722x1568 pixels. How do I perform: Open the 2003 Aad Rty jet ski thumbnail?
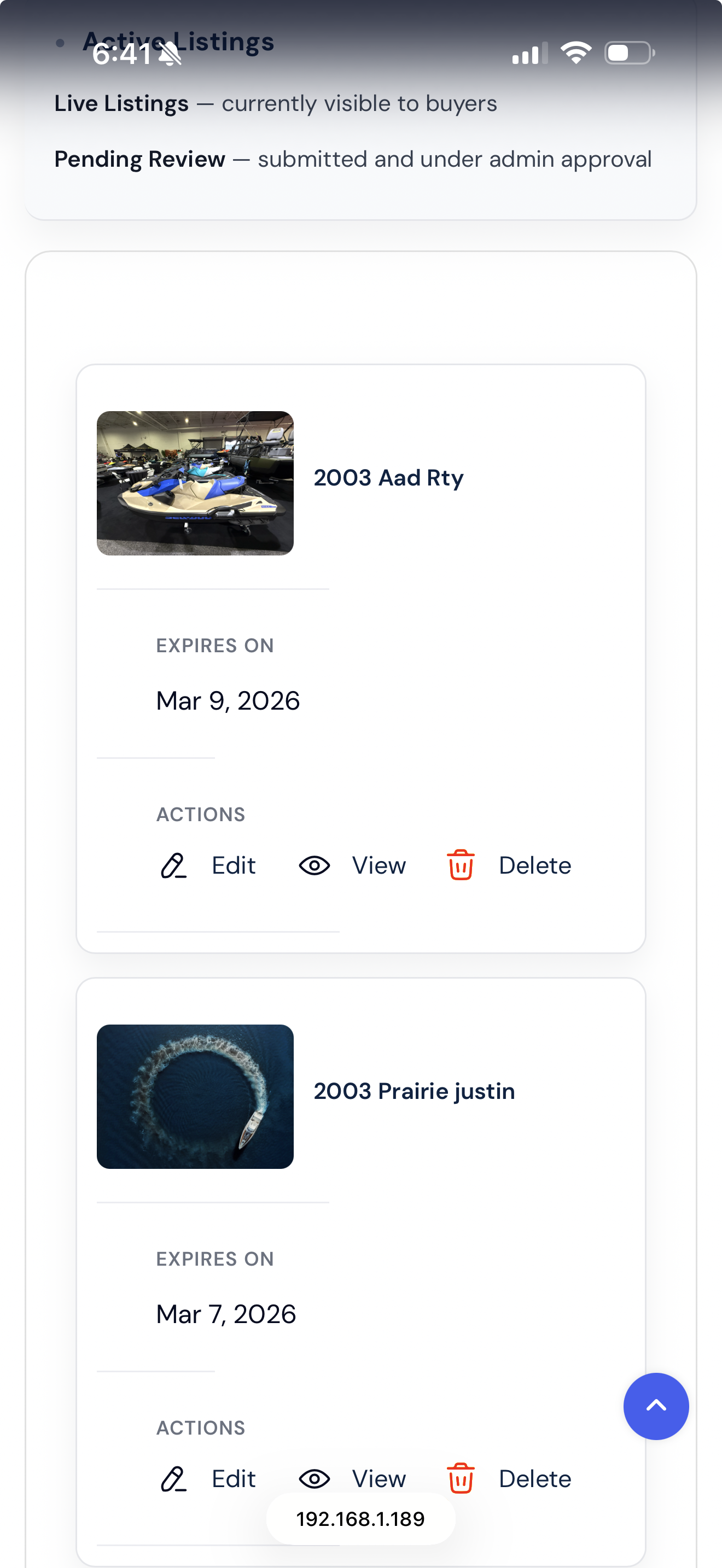[x=195, y=483]
